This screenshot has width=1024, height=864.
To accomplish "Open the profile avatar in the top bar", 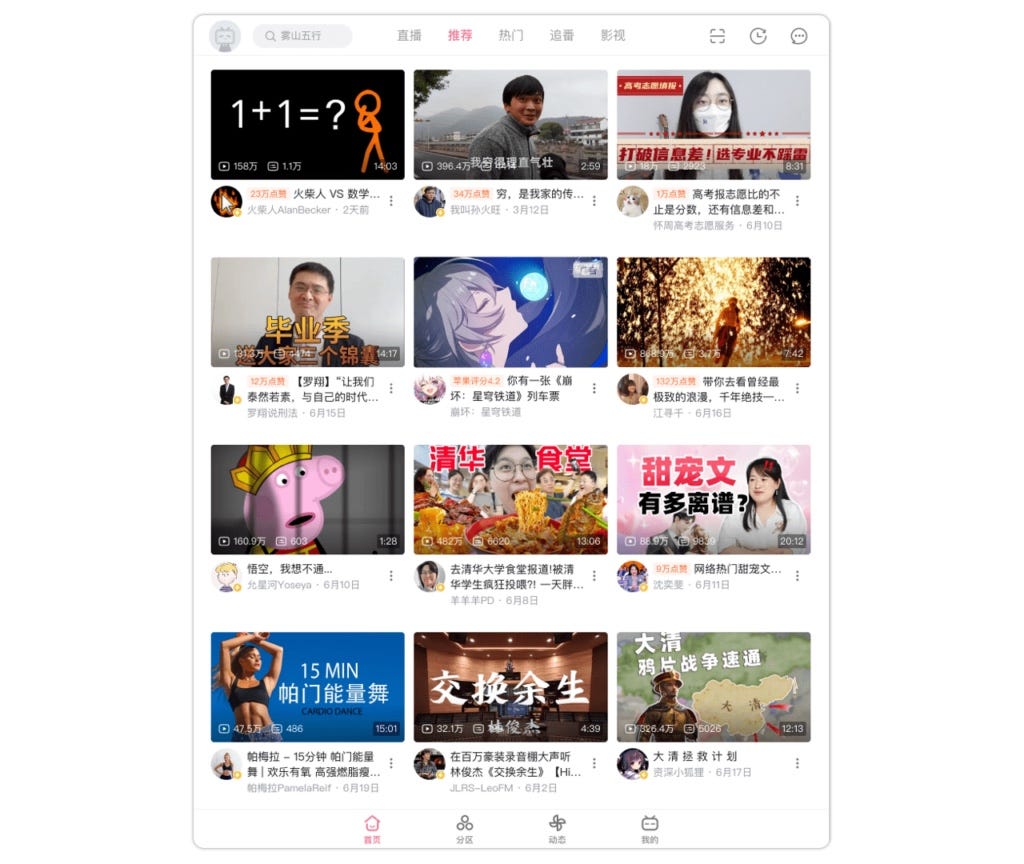I will (225, 36).
